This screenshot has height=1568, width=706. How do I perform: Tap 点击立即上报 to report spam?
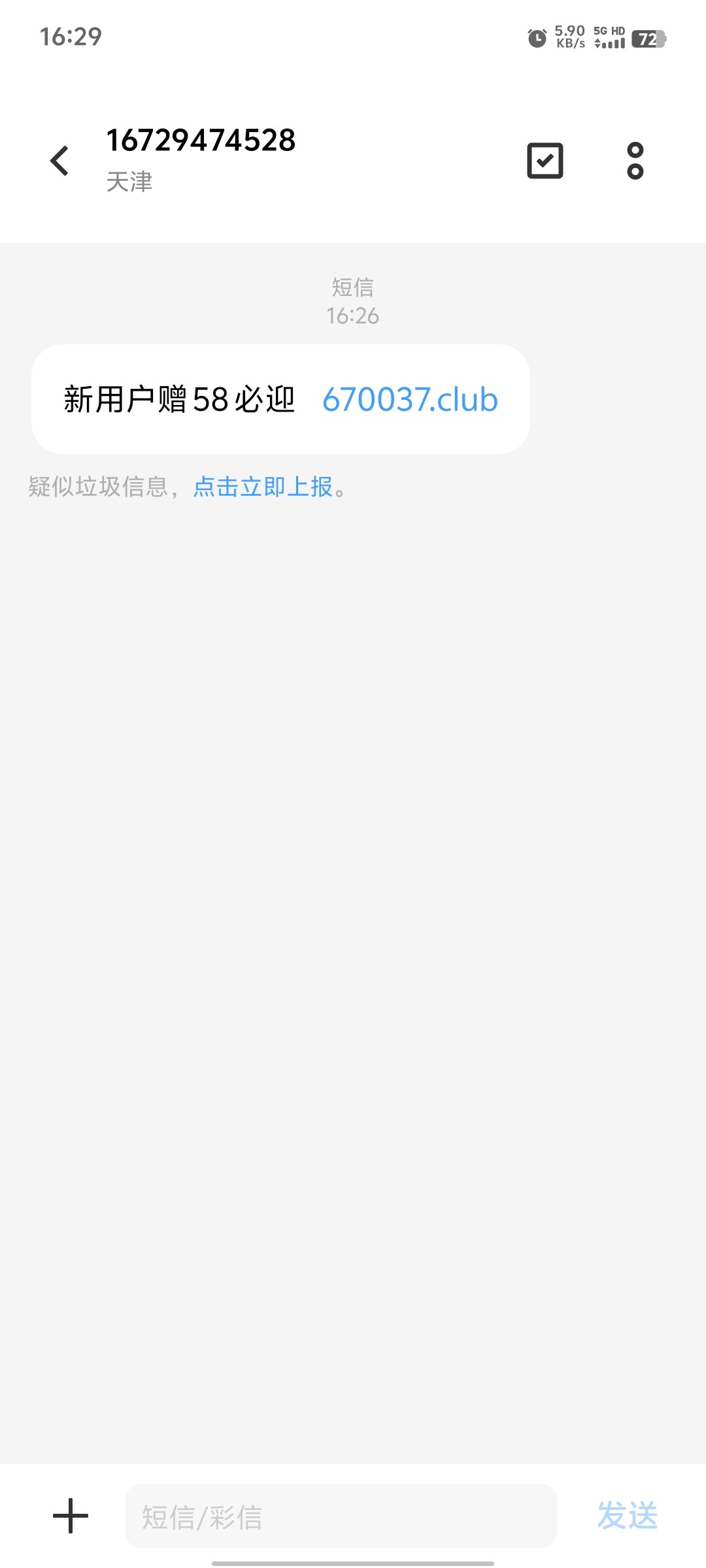(263, 487)
